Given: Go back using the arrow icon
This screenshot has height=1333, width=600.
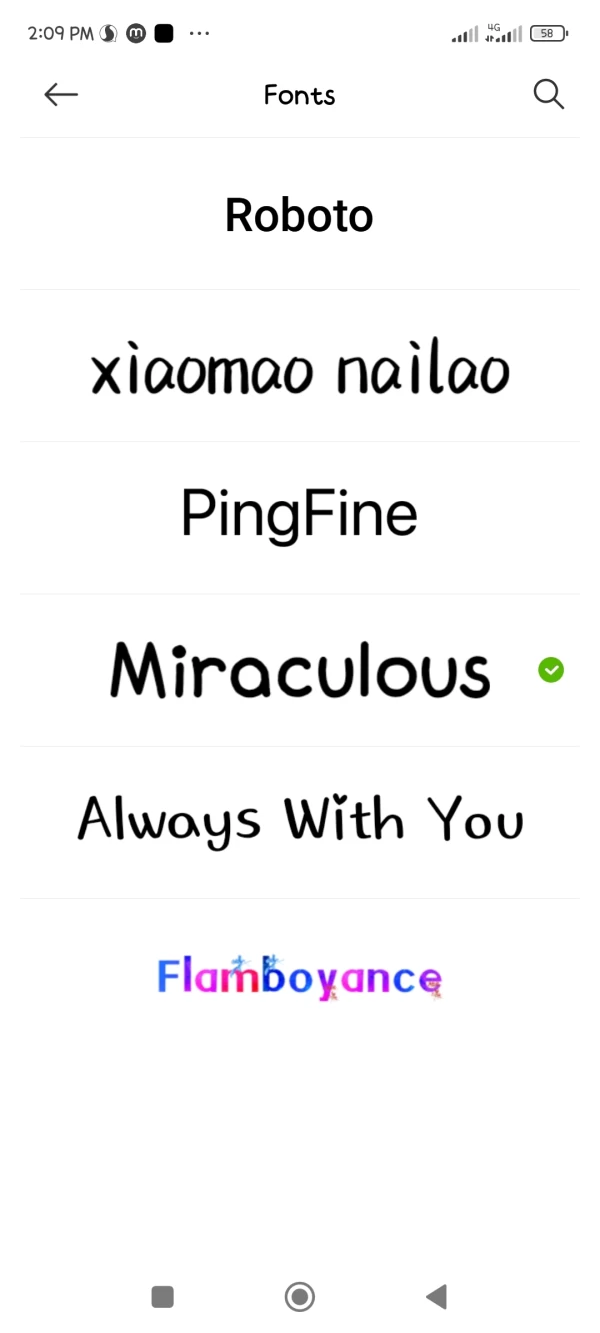Looking at the screenshot, I should tap(61, 94).
